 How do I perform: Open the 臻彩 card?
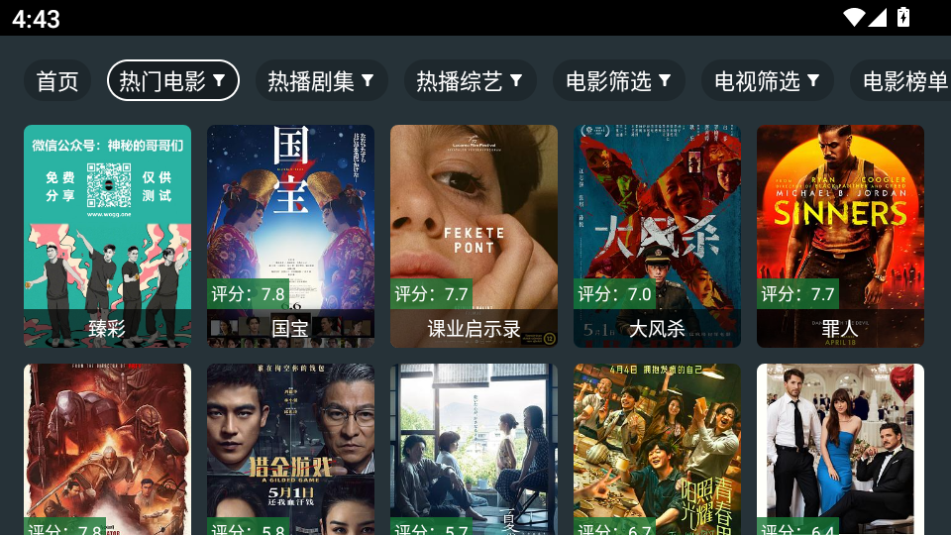(x=107, y=236)
